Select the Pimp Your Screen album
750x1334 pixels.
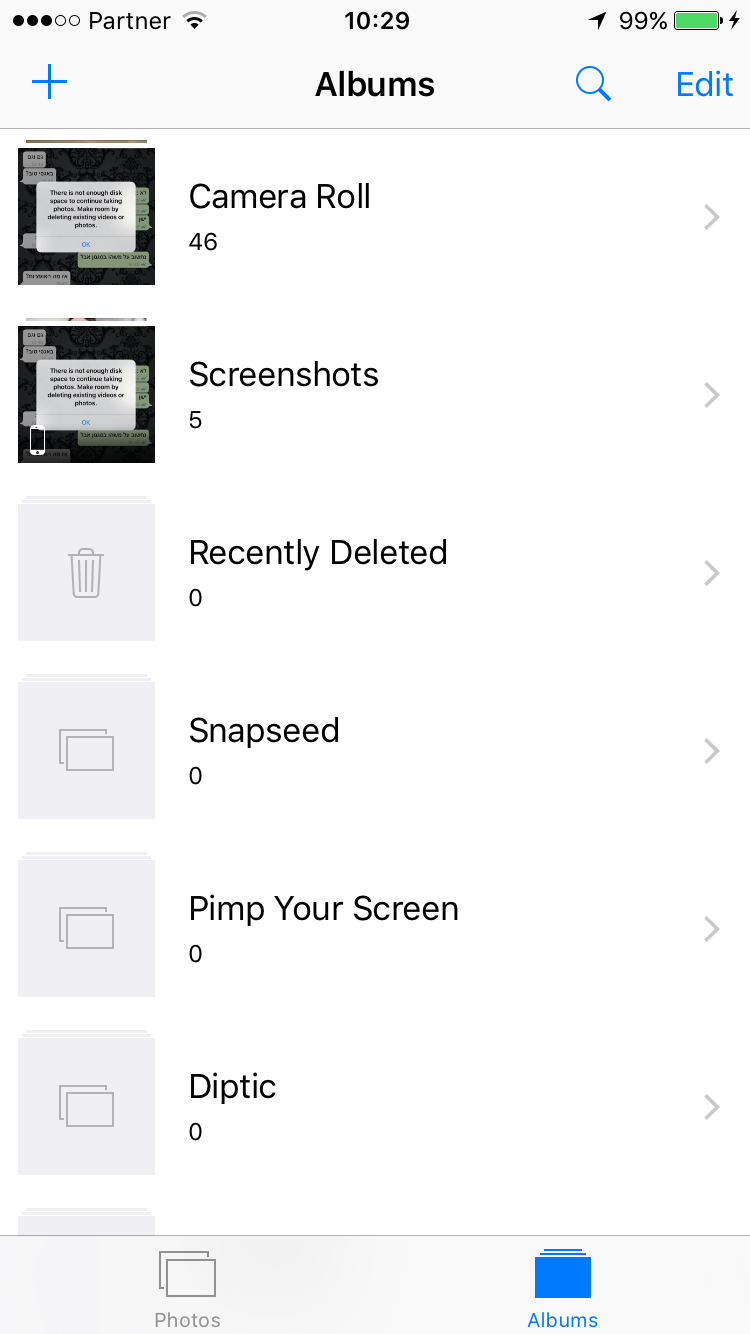(x=375, y=929)
